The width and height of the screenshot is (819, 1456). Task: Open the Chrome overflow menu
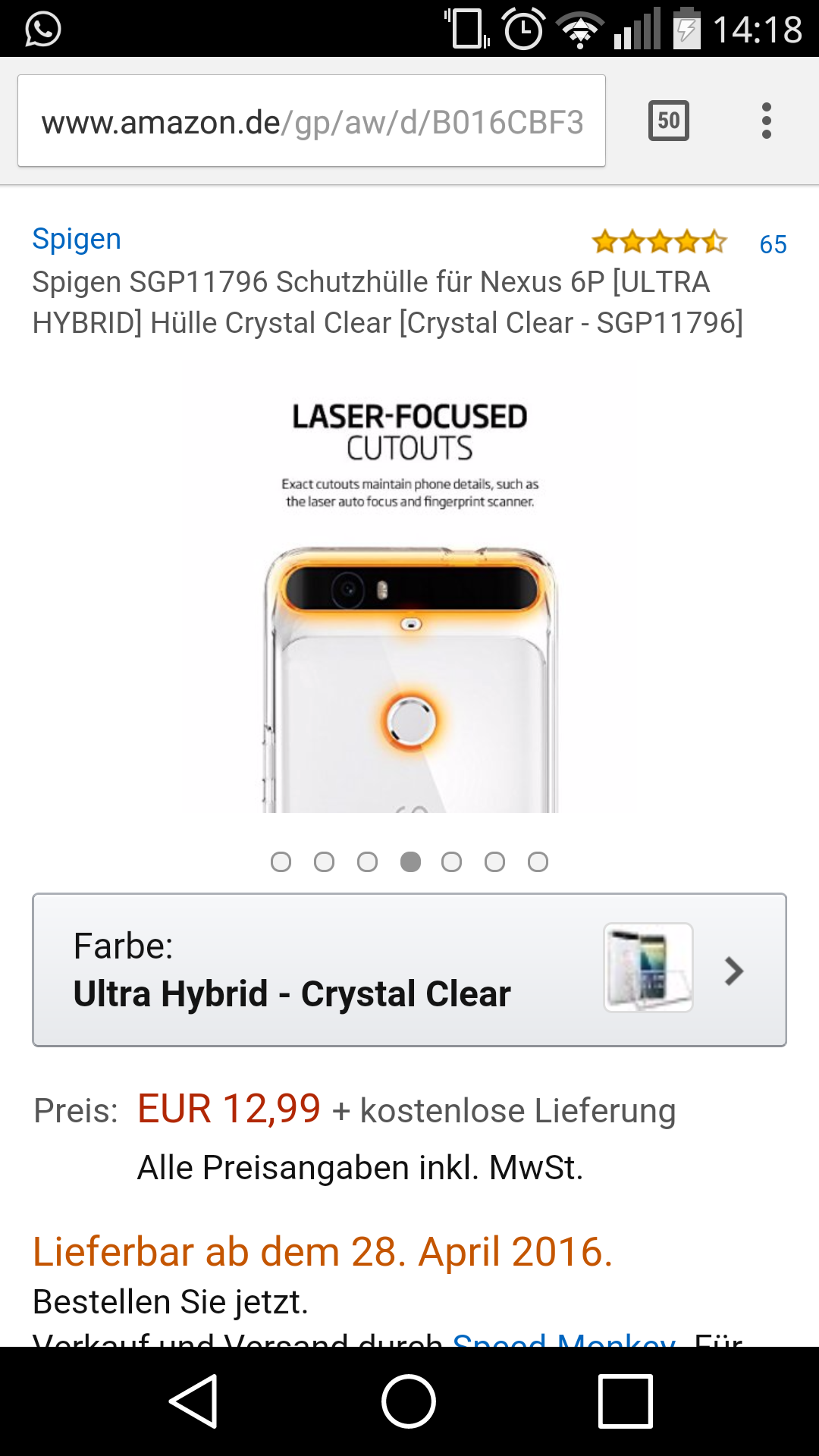click(766, 121)
